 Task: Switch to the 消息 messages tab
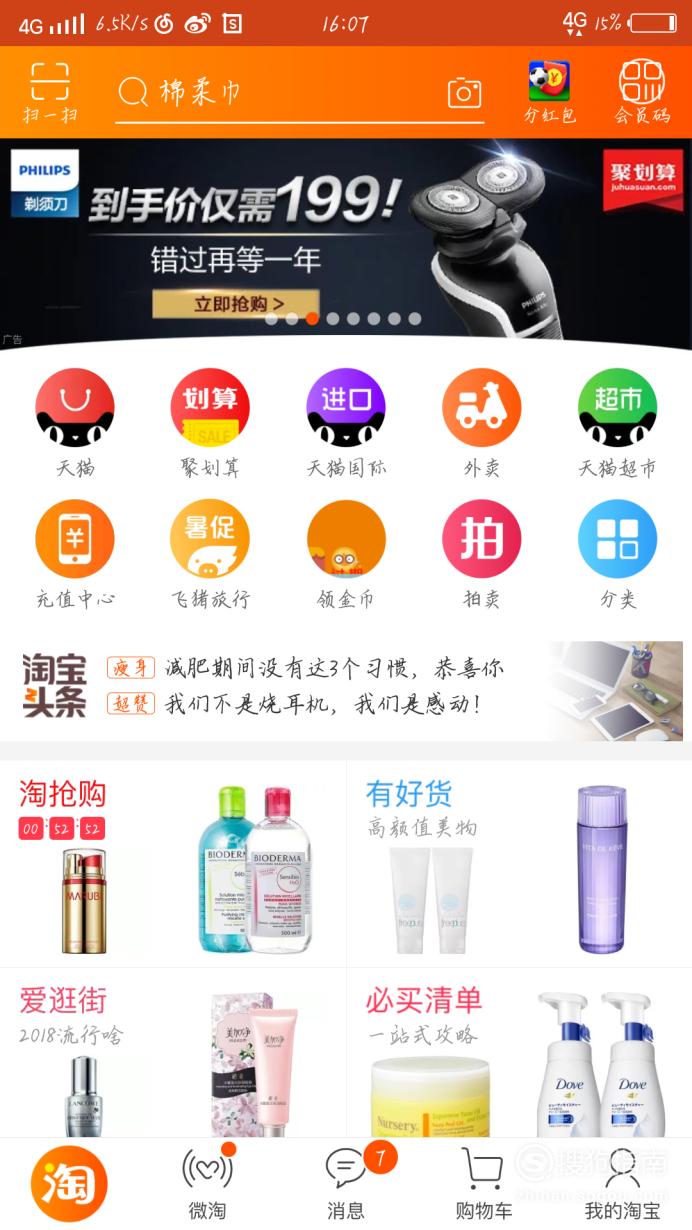(346, 1184)
